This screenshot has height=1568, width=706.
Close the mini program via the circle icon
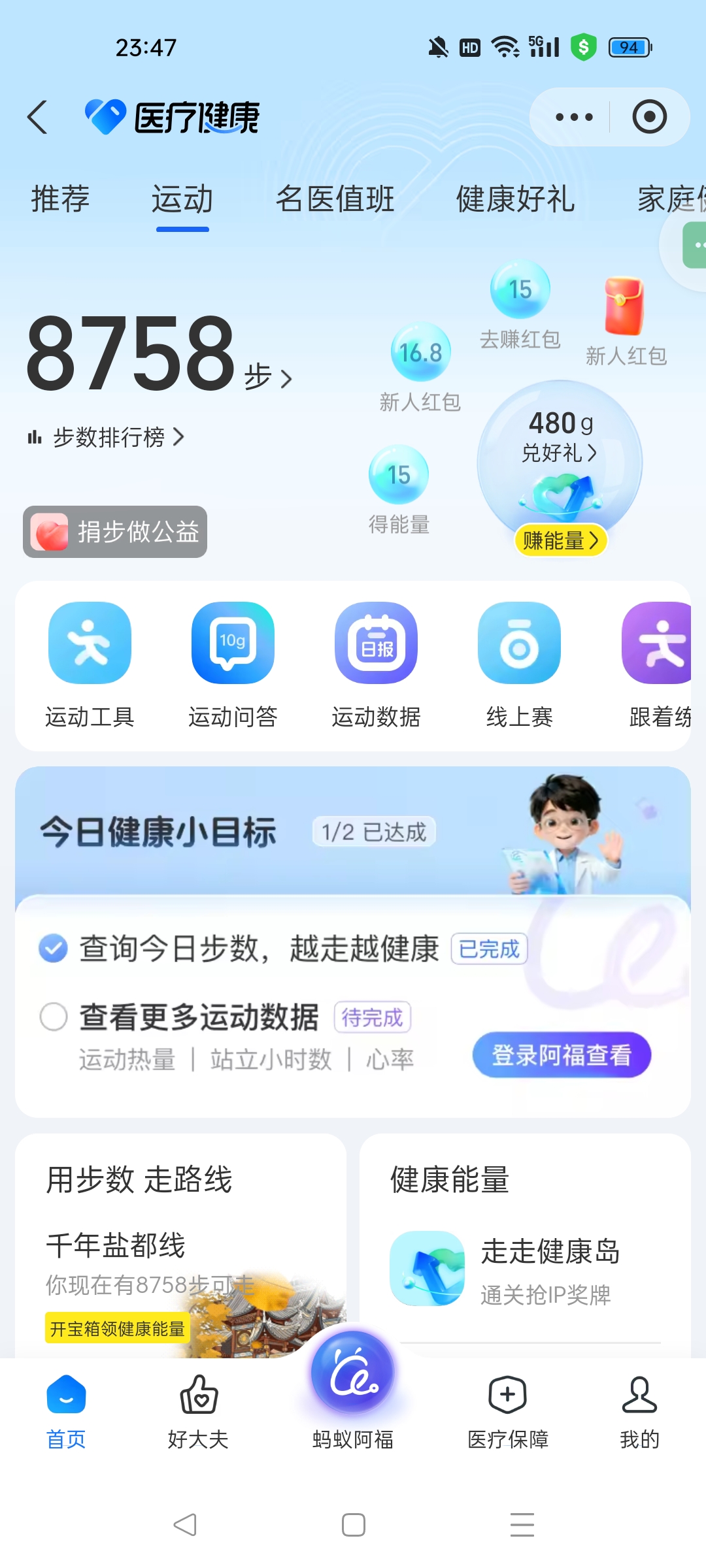pyautogui.click(x=649, y=117)
